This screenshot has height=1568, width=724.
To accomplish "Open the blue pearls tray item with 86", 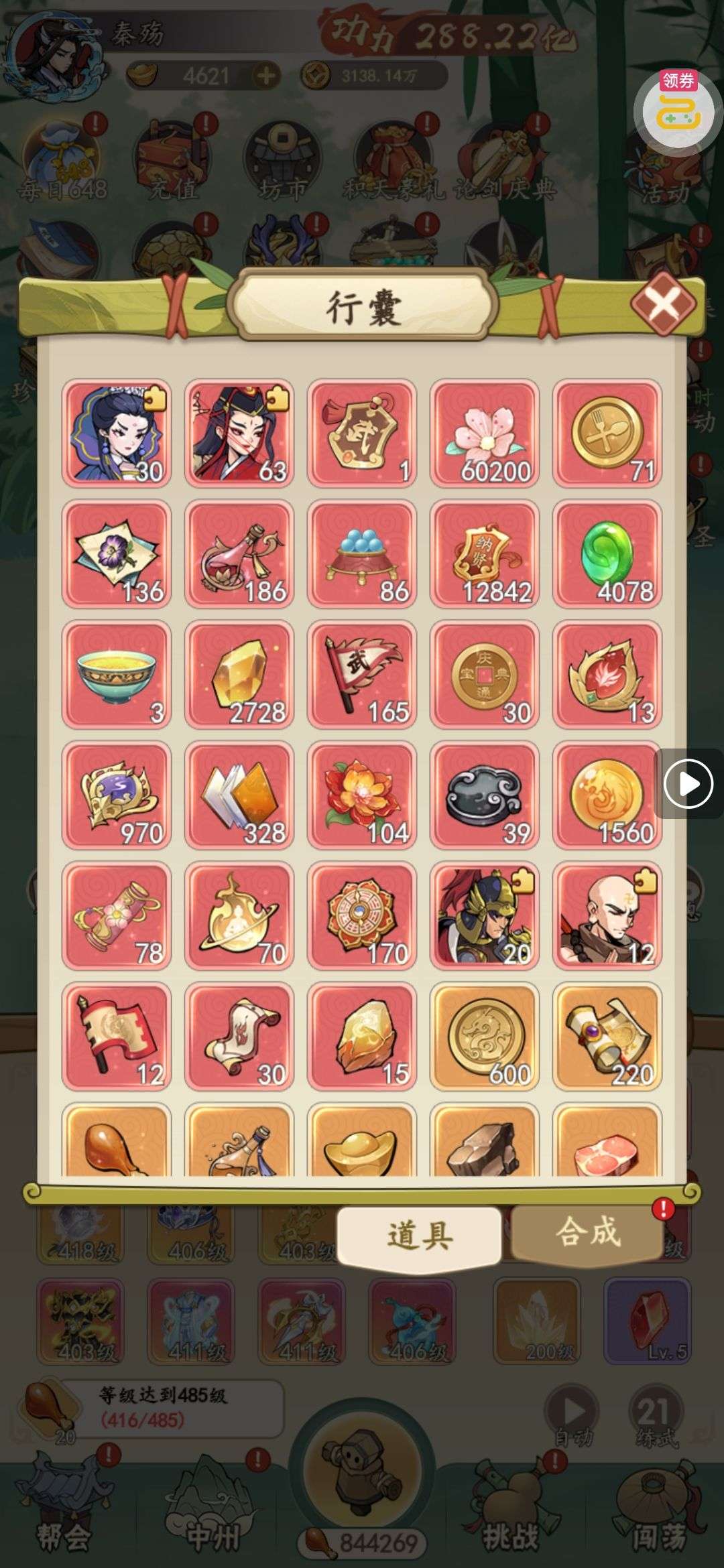I will point(362,553).
